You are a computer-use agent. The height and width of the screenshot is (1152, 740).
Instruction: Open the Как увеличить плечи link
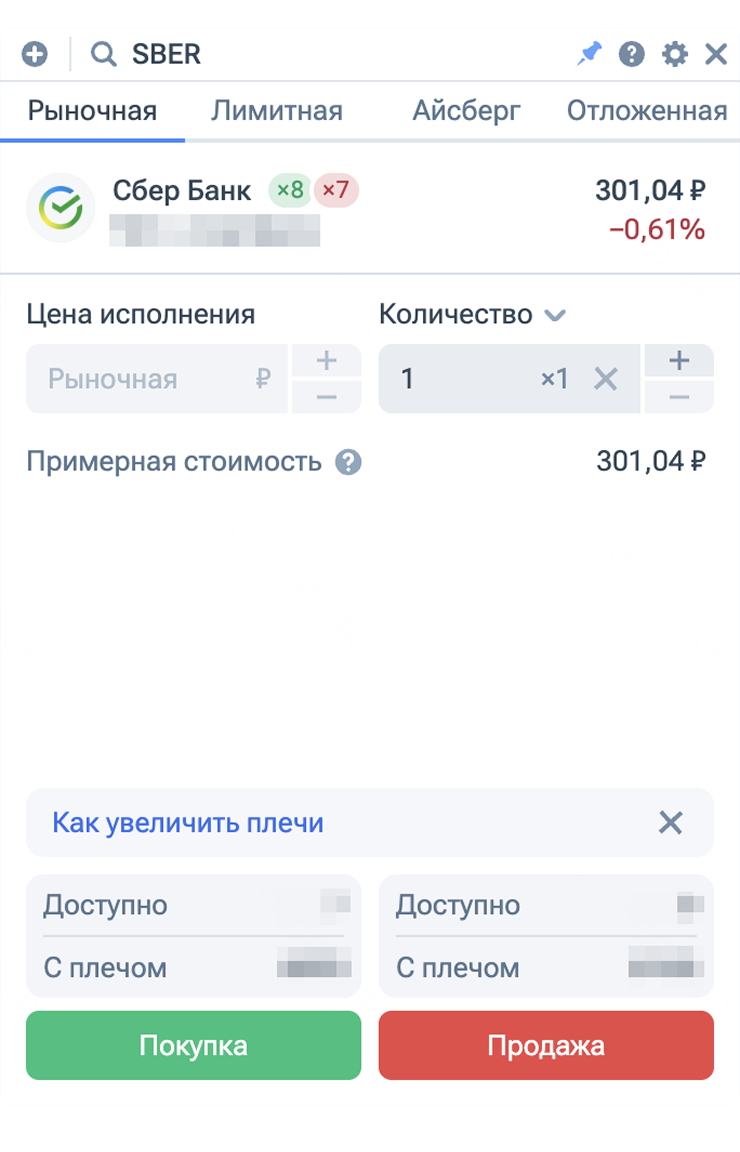pyautogui.click(x=188, y=823)
